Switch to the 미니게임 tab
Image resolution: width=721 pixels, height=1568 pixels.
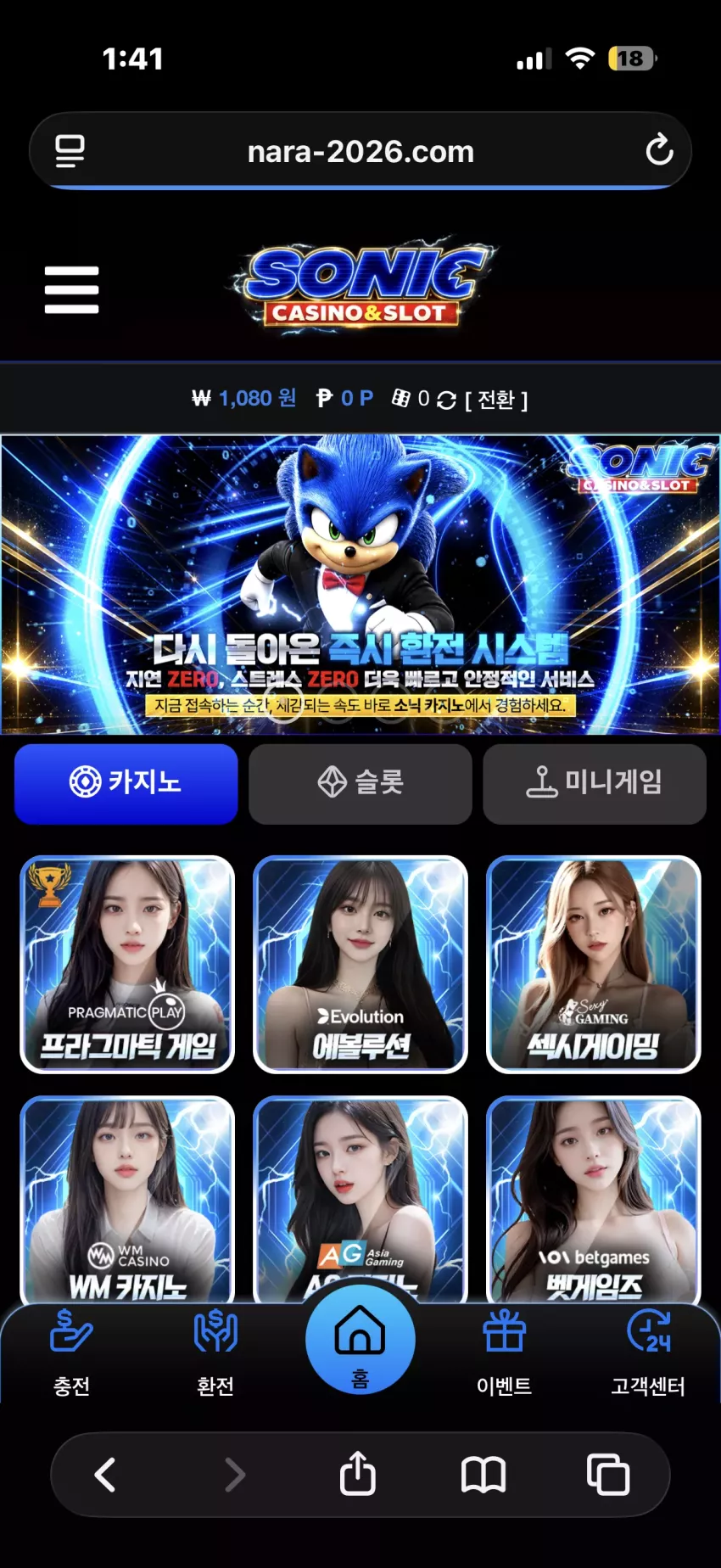point(595,783)
